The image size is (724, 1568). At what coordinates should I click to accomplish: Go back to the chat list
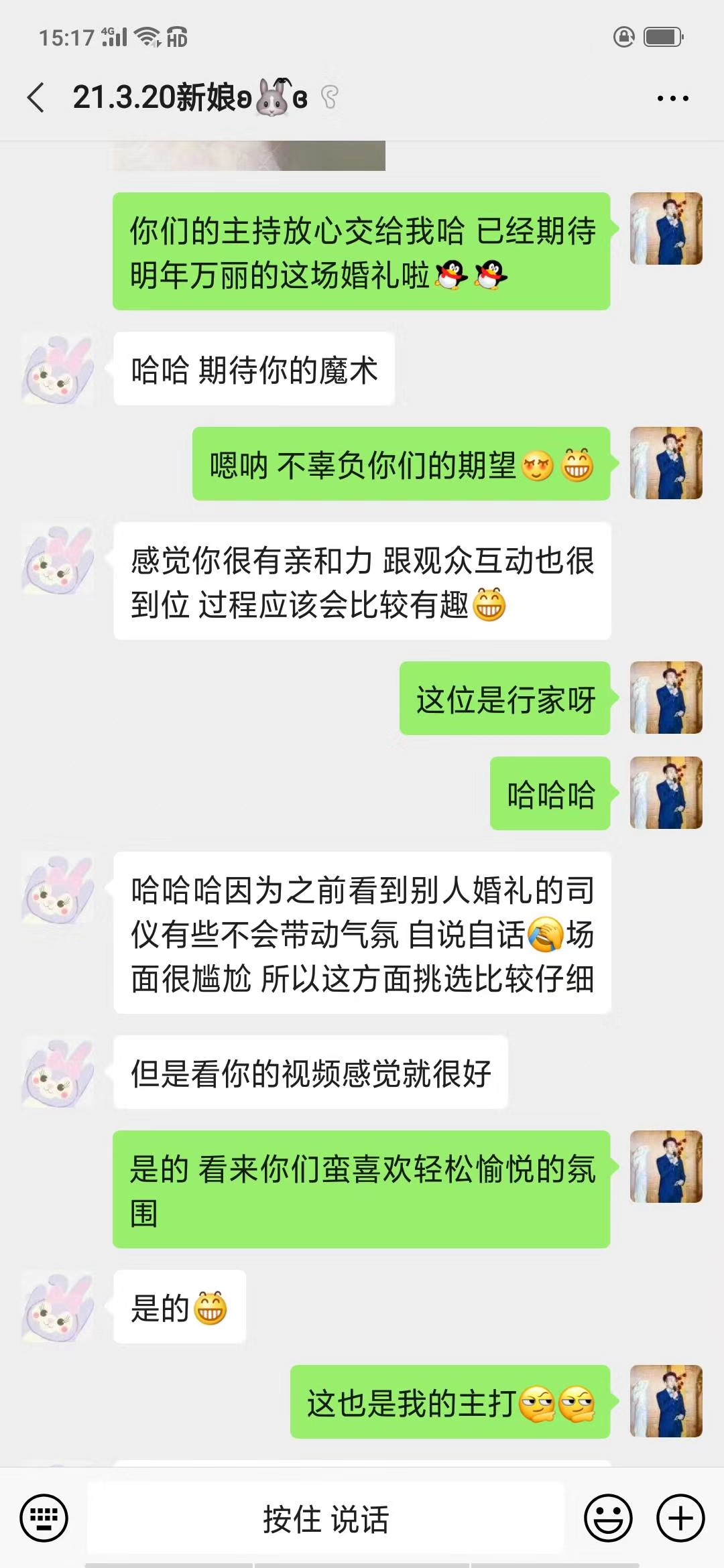tap(36, 98)
